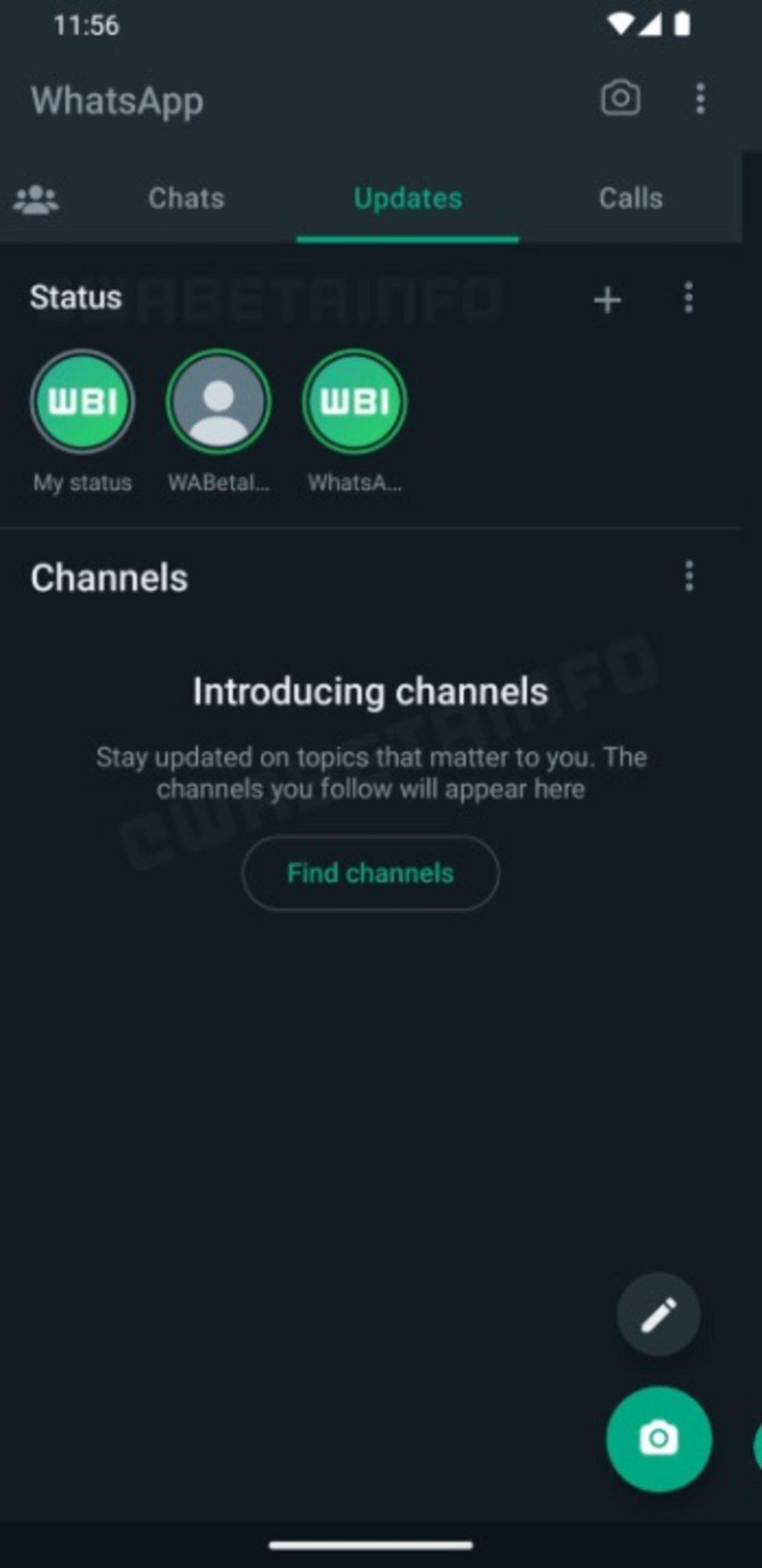Switch to the Chats tab

point(185,198)
